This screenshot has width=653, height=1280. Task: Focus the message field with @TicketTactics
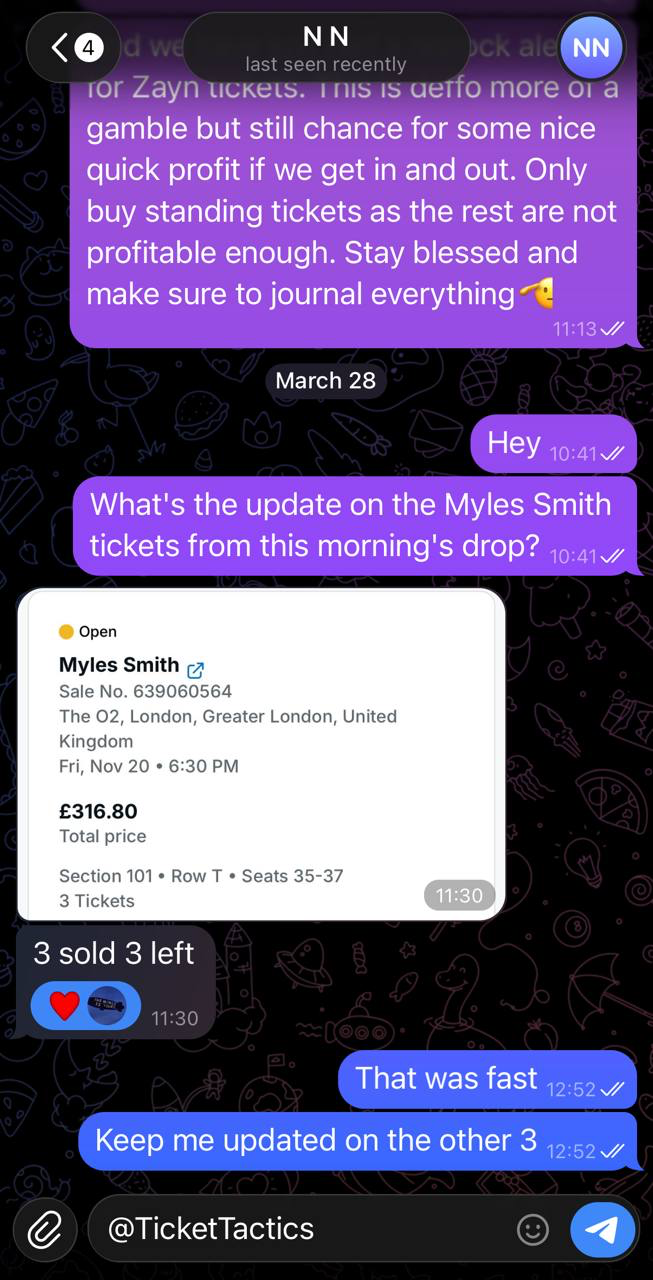[300, 1229]
